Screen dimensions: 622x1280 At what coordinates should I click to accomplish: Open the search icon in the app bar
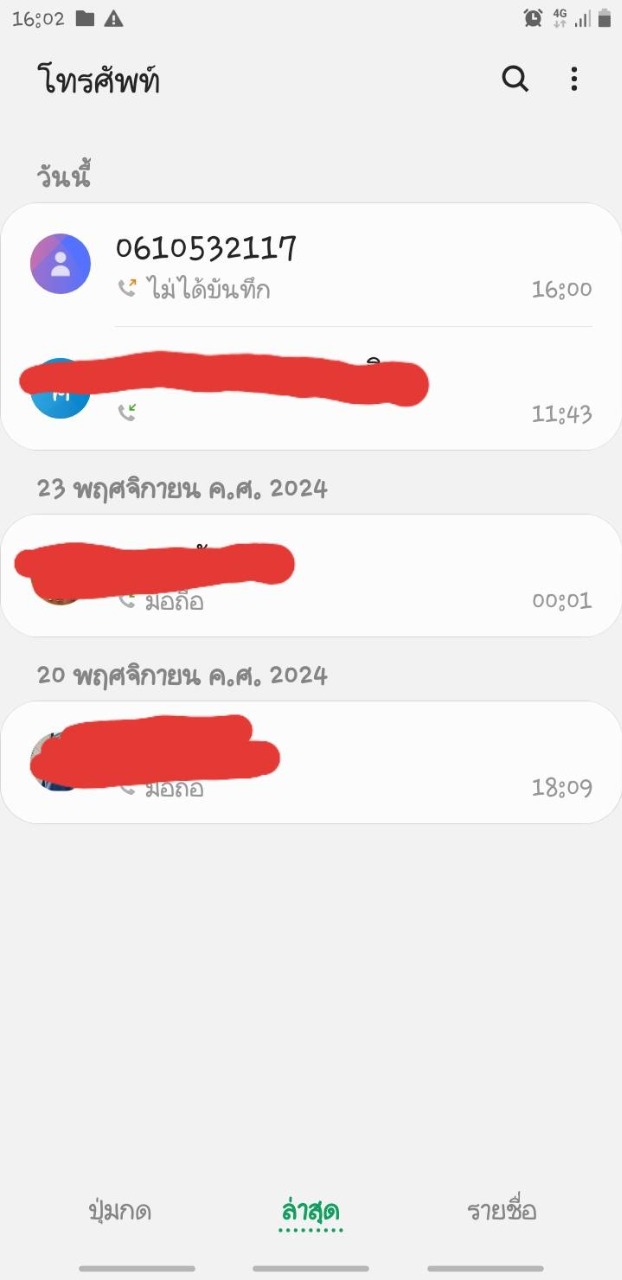click(515, 79)
